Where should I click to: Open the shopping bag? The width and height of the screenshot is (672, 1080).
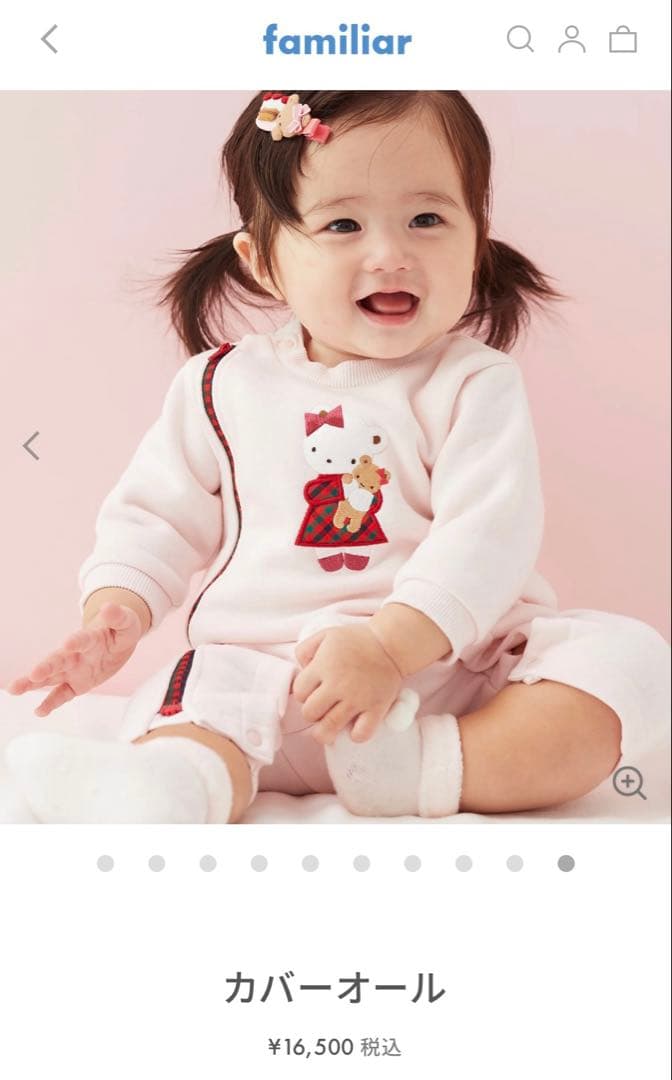coord(623,40)
